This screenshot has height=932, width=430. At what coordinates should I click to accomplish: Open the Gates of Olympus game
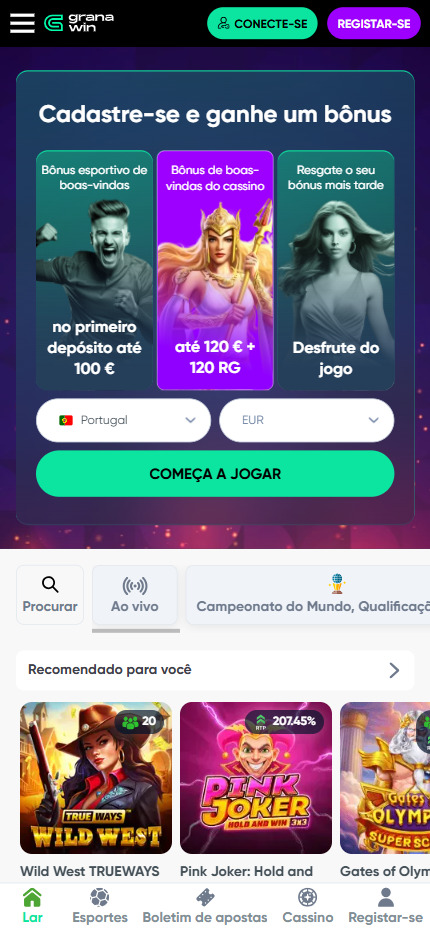pos(385,791)
